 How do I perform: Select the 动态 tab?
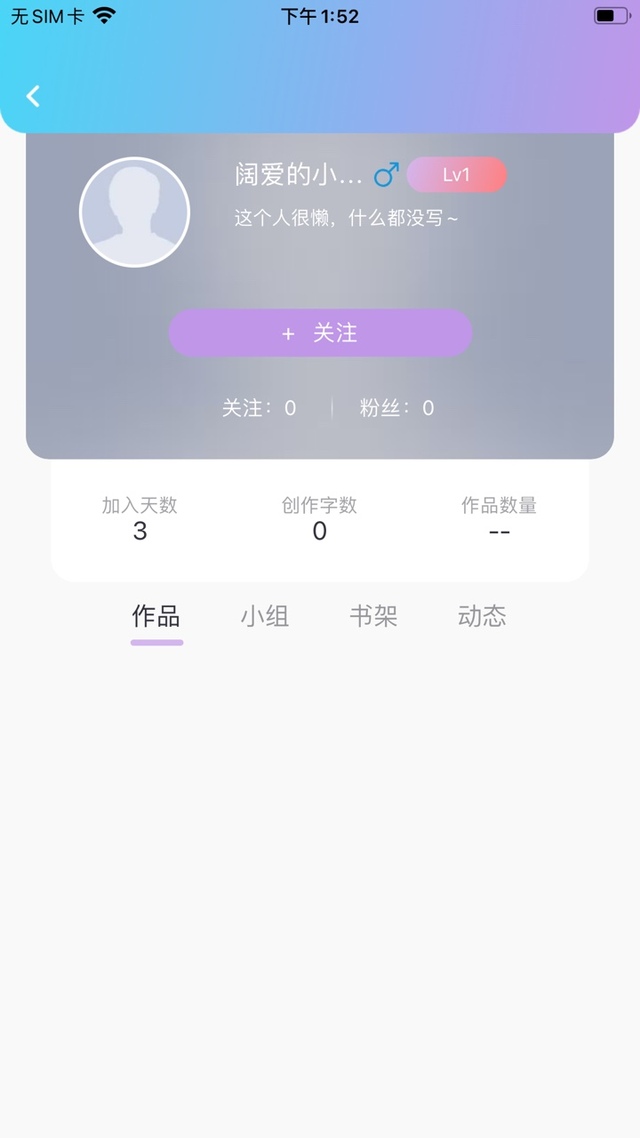point(482,616)
